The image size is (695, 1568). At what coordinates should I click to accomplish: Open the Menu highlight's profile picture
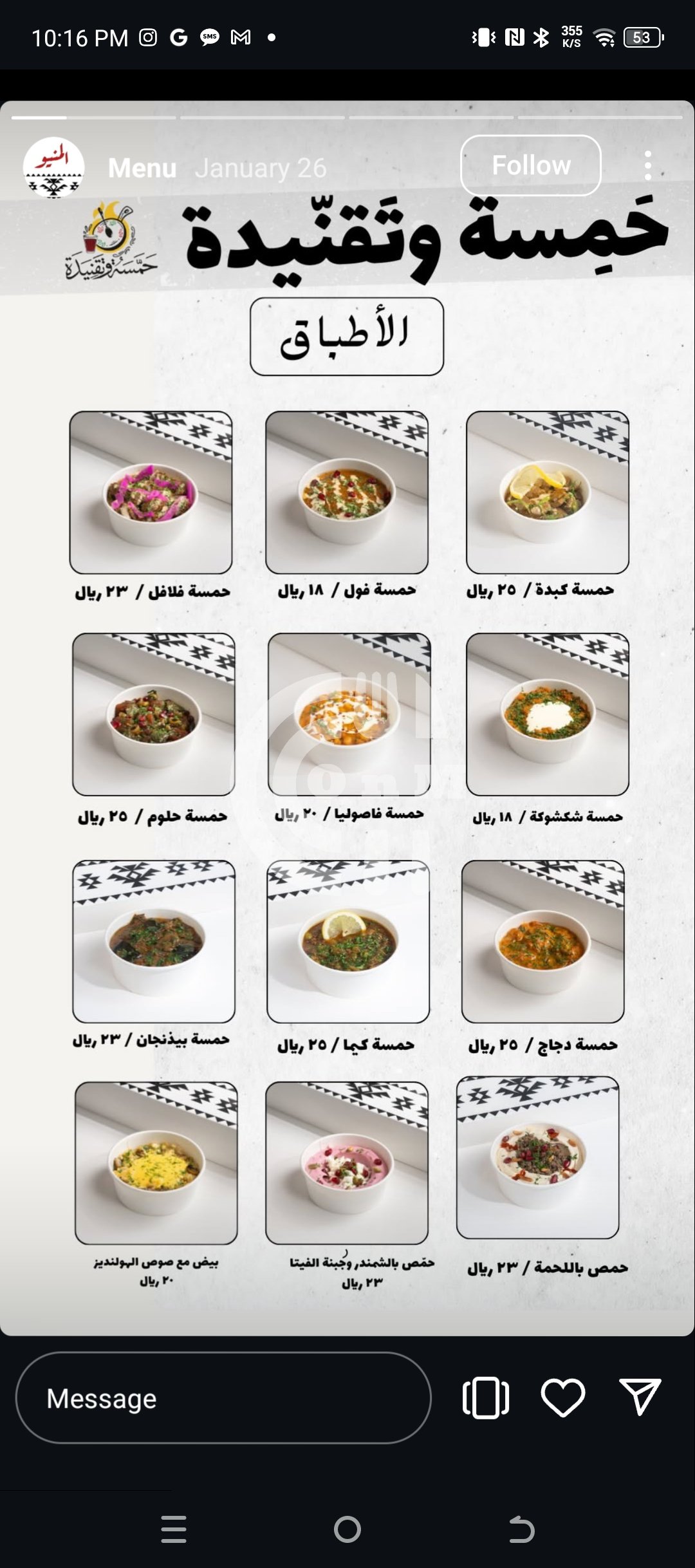coord(53,167)
